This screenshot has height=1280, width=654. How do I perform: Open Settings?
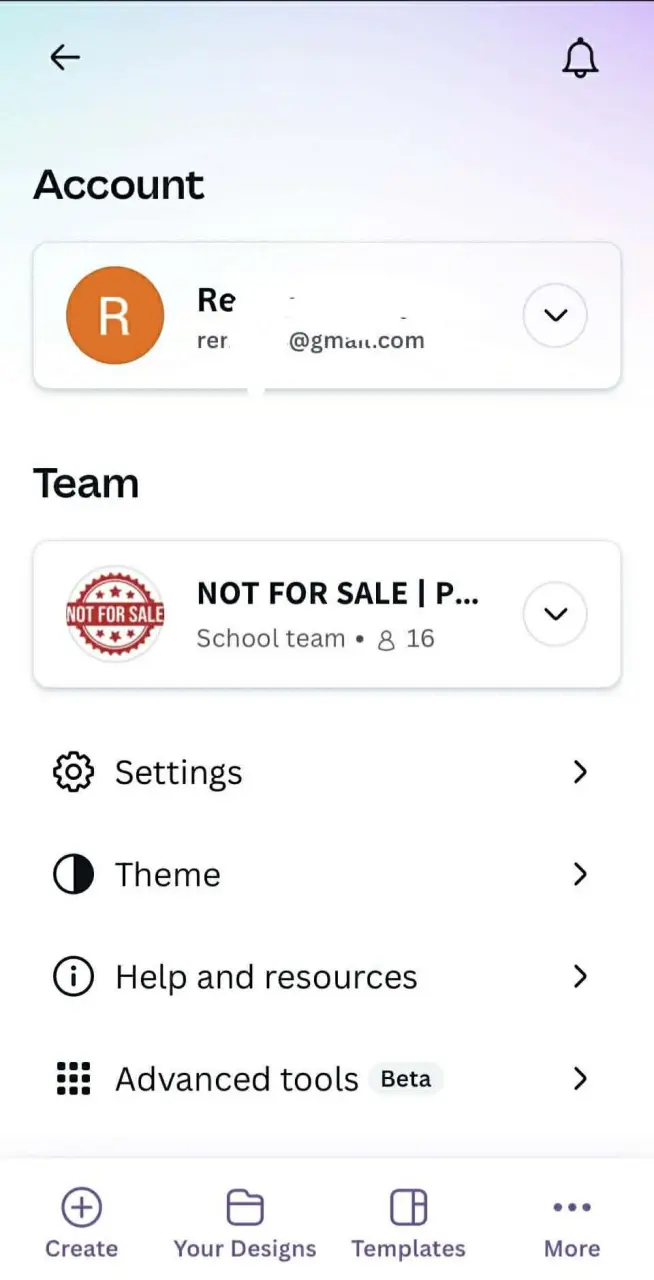point(327,772)
